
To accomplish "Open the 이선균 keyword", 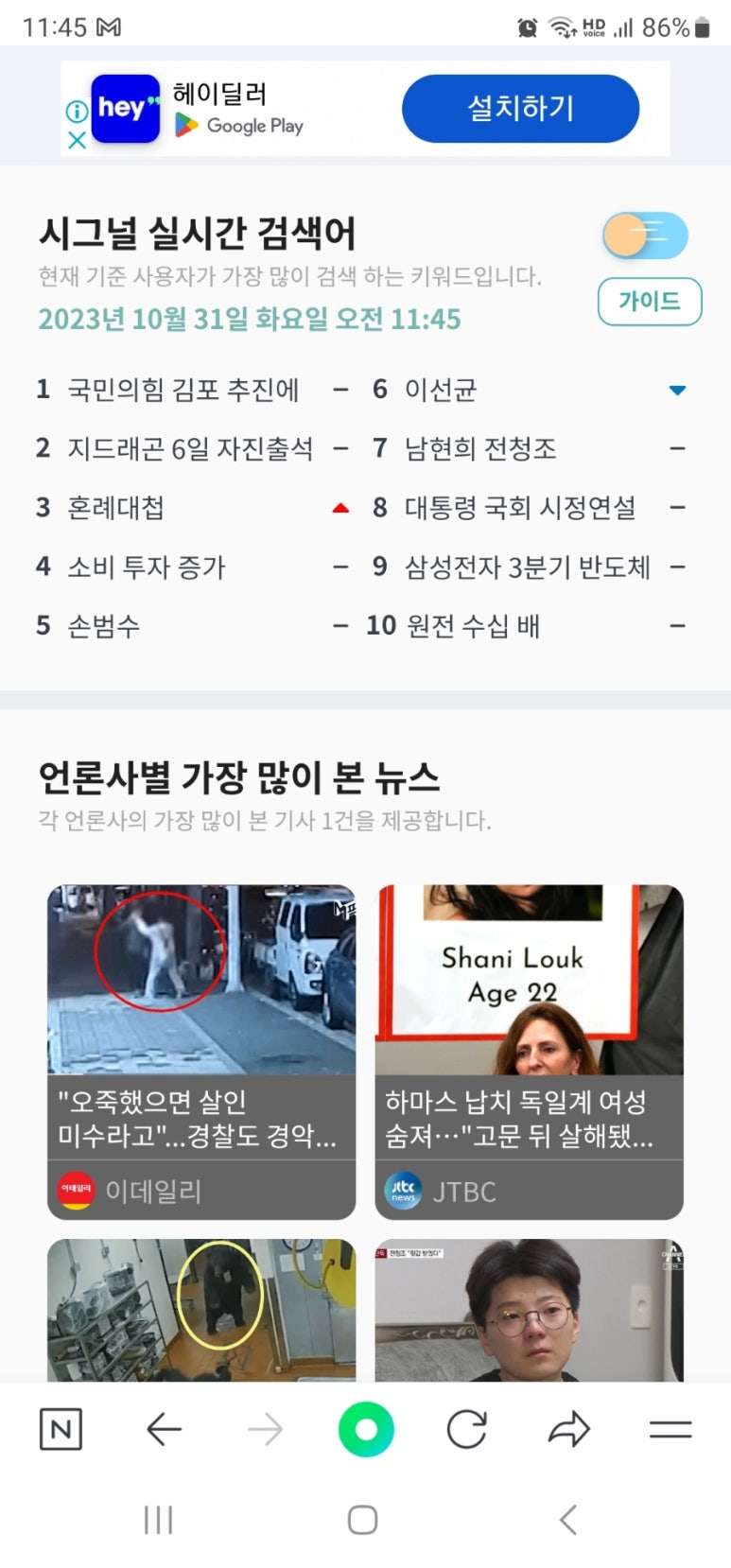I will click(x=441, y=390).
